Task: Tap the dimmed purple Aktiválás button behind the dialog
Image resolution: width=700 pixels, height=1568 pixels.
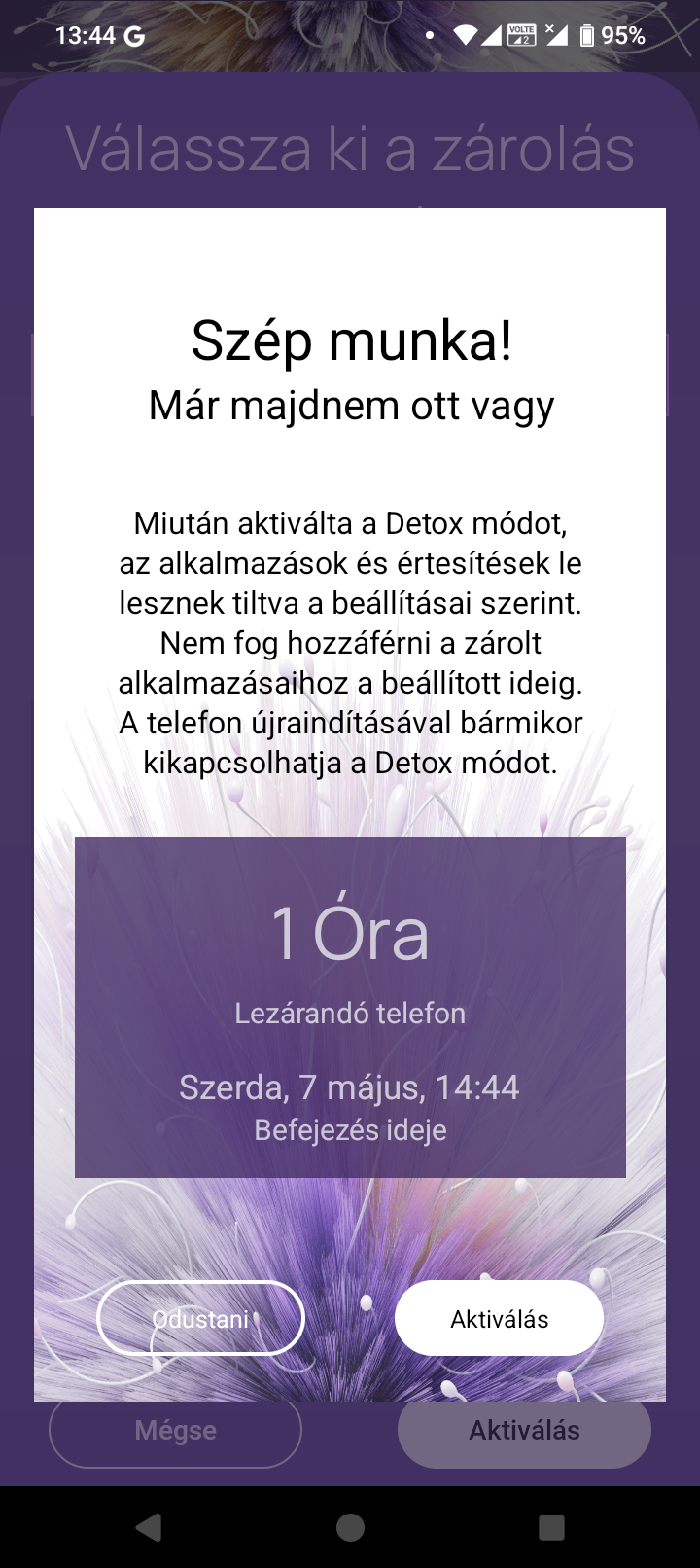Action: pyautogui.click(x=524, y=1431)
